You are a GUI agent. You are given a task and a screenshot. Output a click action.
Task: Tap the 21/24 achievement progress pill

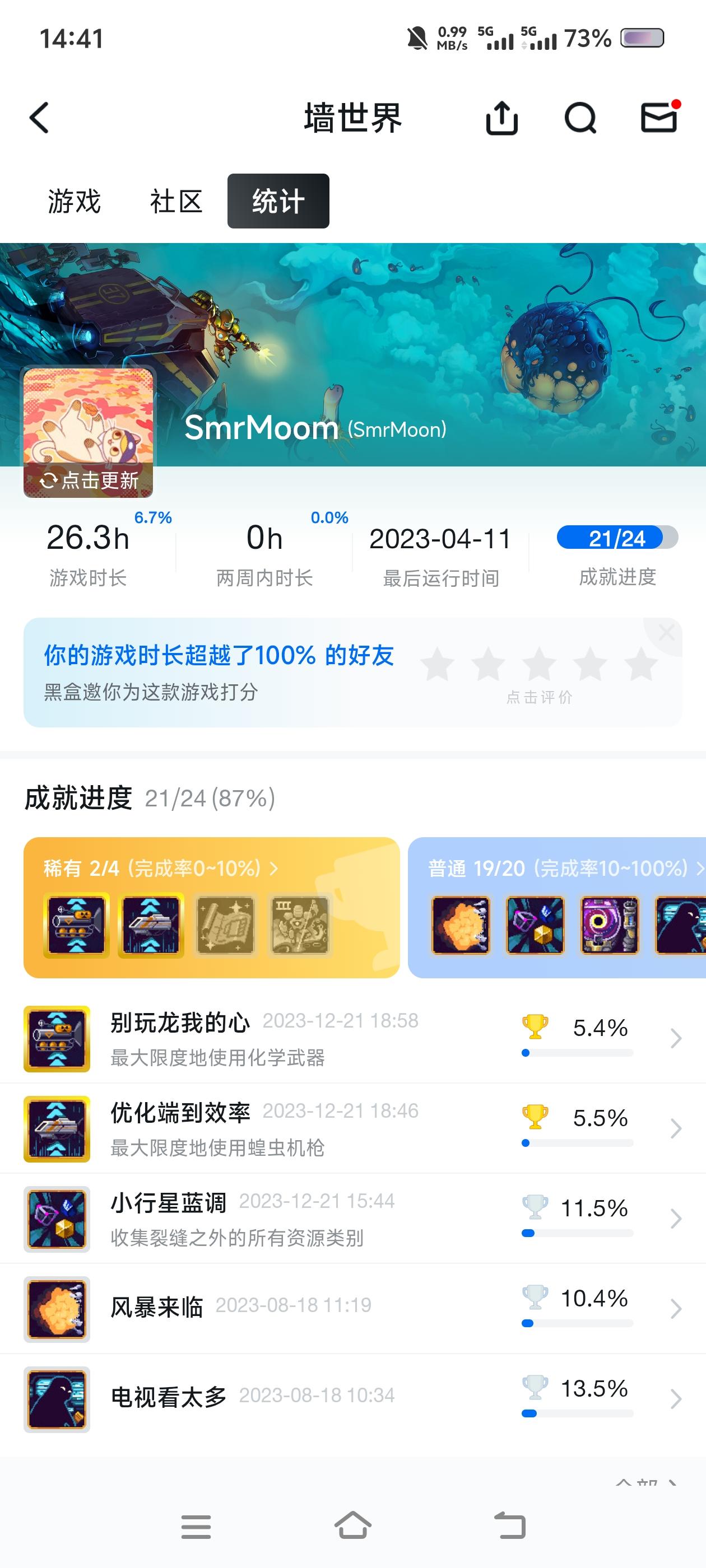[617, 539]
